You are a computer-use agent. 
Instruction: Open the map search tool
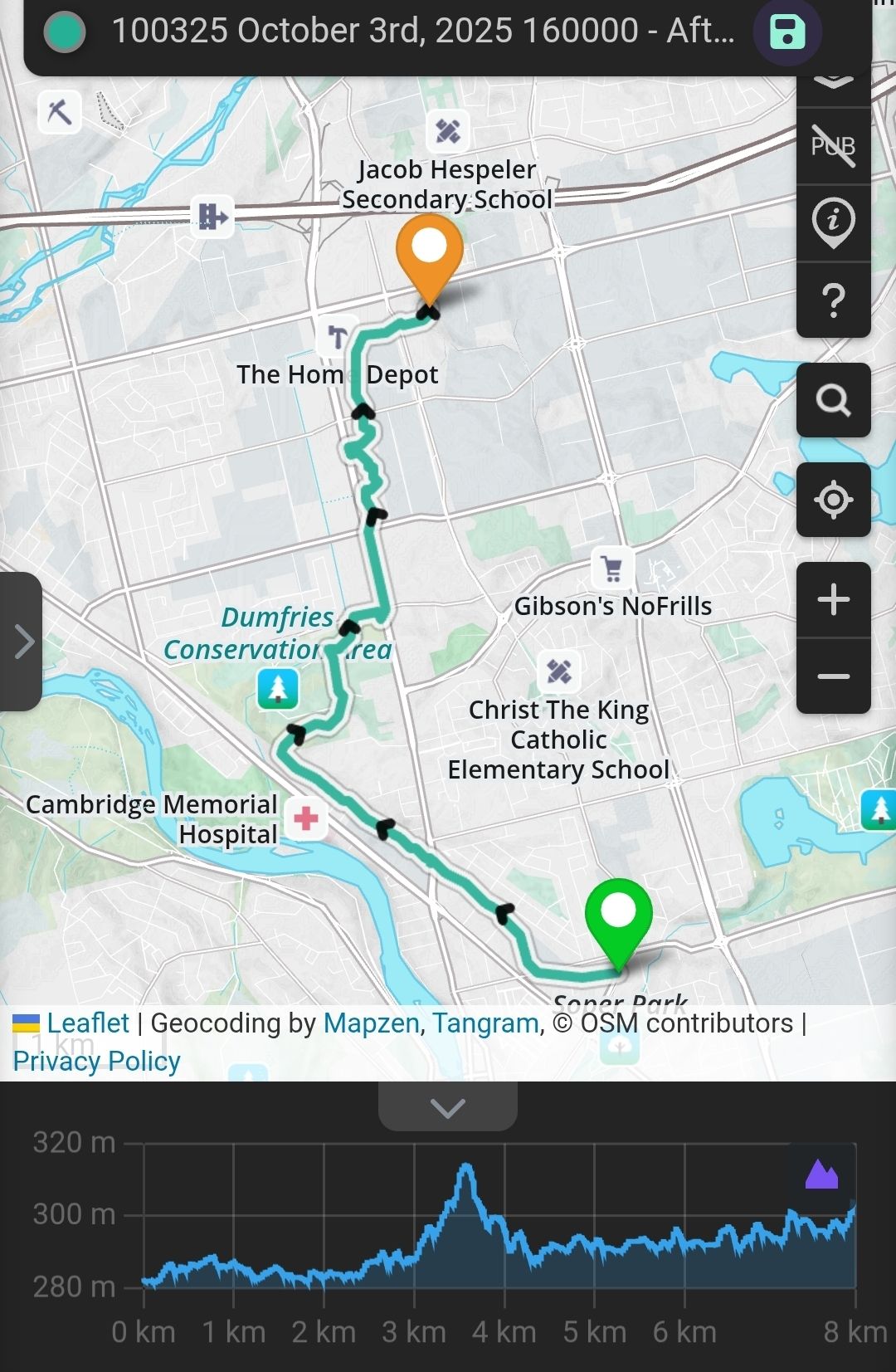point(833,400)
